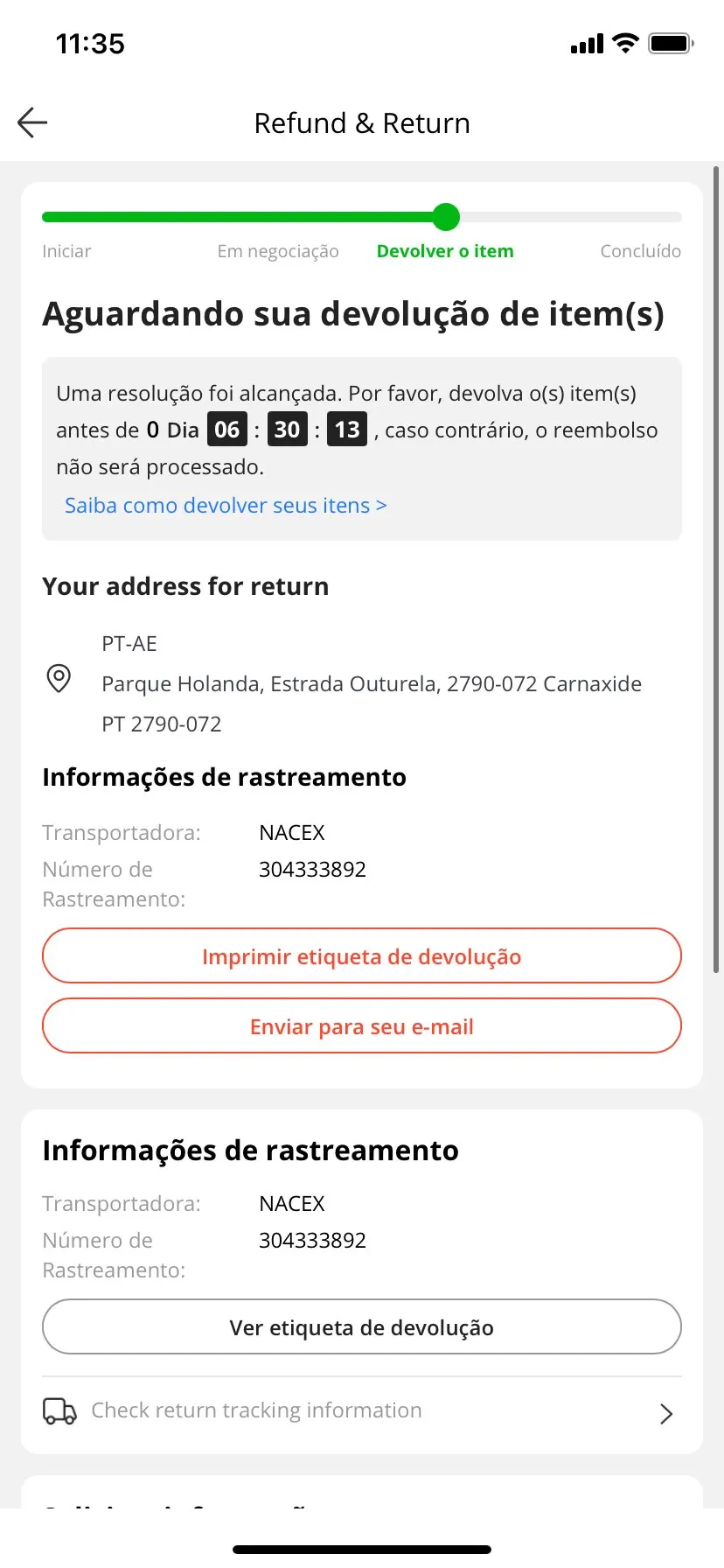Image resolution: width=724 pixels, height=1568 pixels.
Task: Tap Imprimir etiqueta de devolução button
Action: (361, 956)
